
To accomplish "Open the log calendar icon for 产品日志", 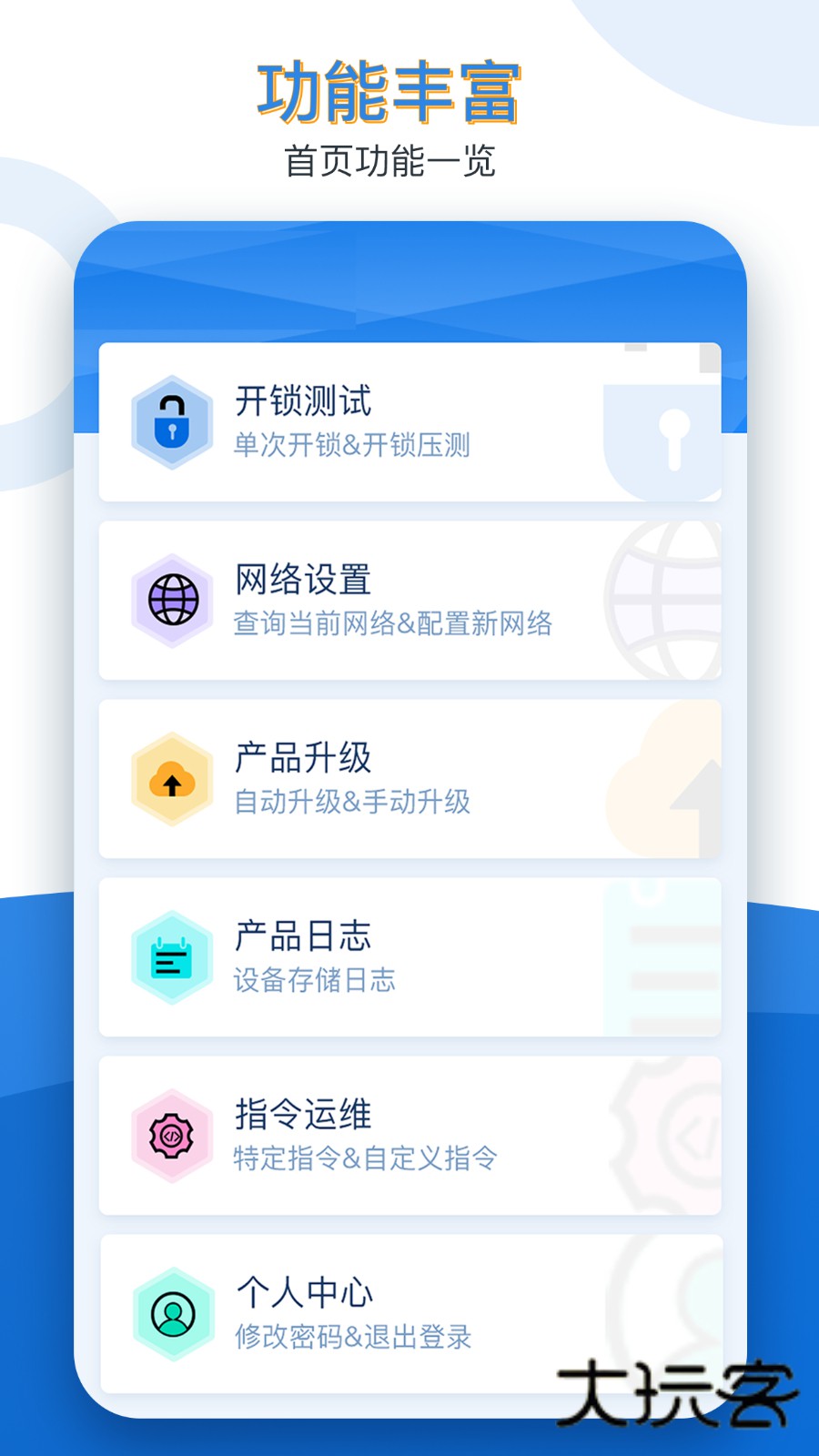I will coord(172,958).
